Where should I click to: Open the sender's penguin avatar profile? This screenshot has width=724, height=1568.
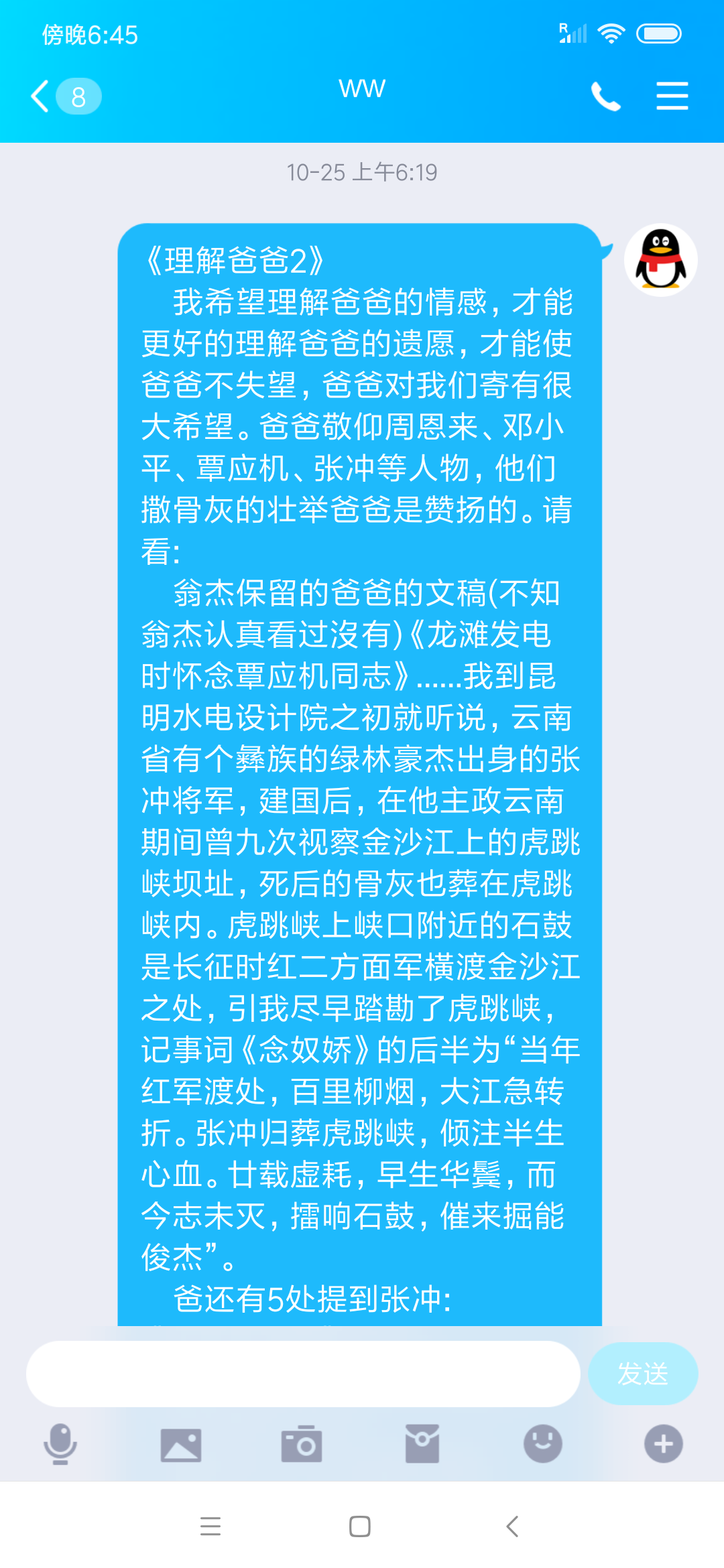point(660,260)
